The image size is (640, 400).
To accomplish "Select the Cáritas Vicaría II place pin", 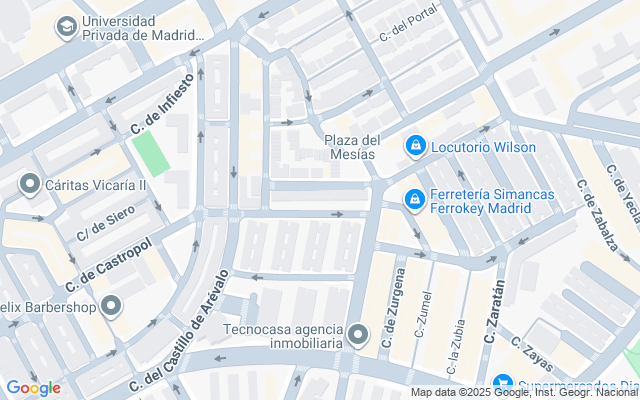I will click(29, 184).
